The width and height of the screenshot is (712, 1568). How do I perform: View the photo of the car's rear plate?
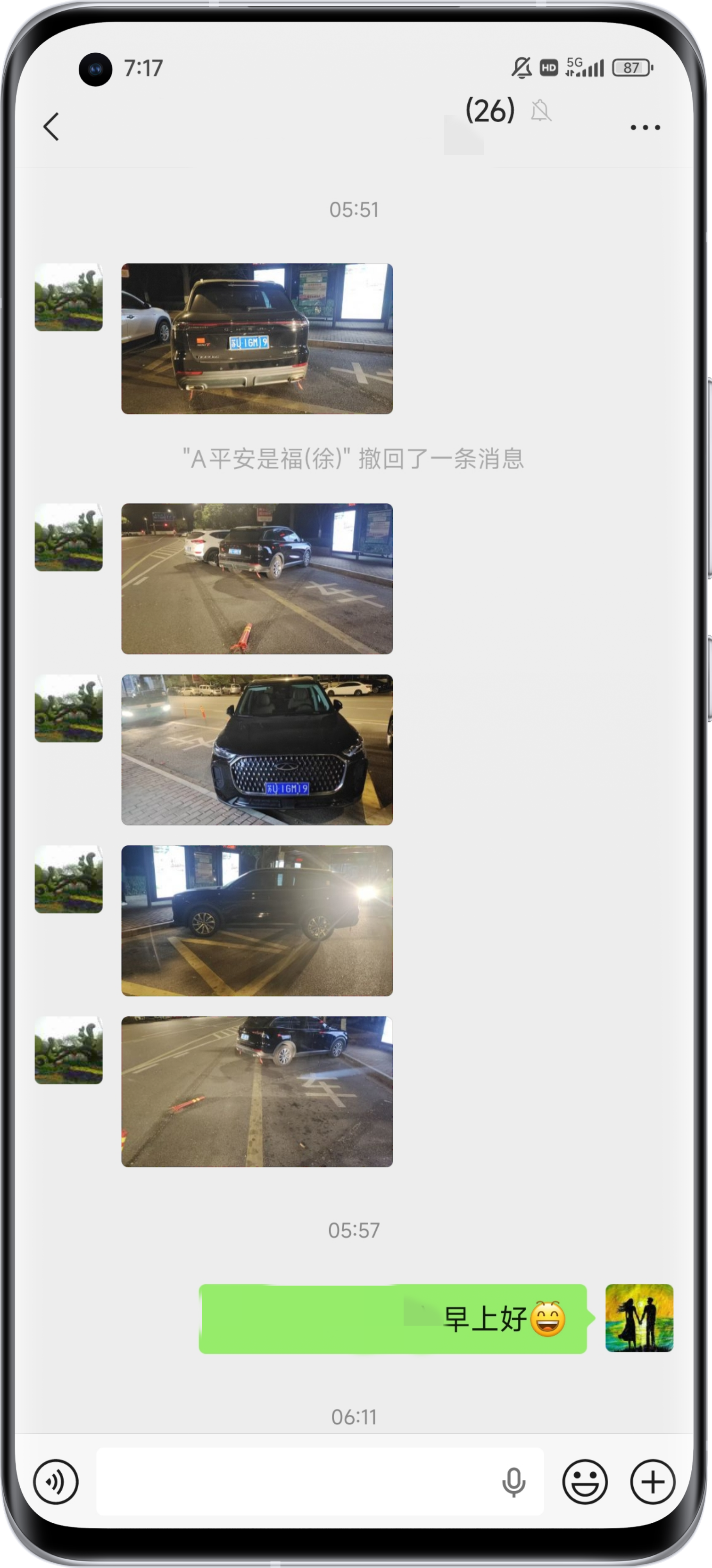click(257, 338)
